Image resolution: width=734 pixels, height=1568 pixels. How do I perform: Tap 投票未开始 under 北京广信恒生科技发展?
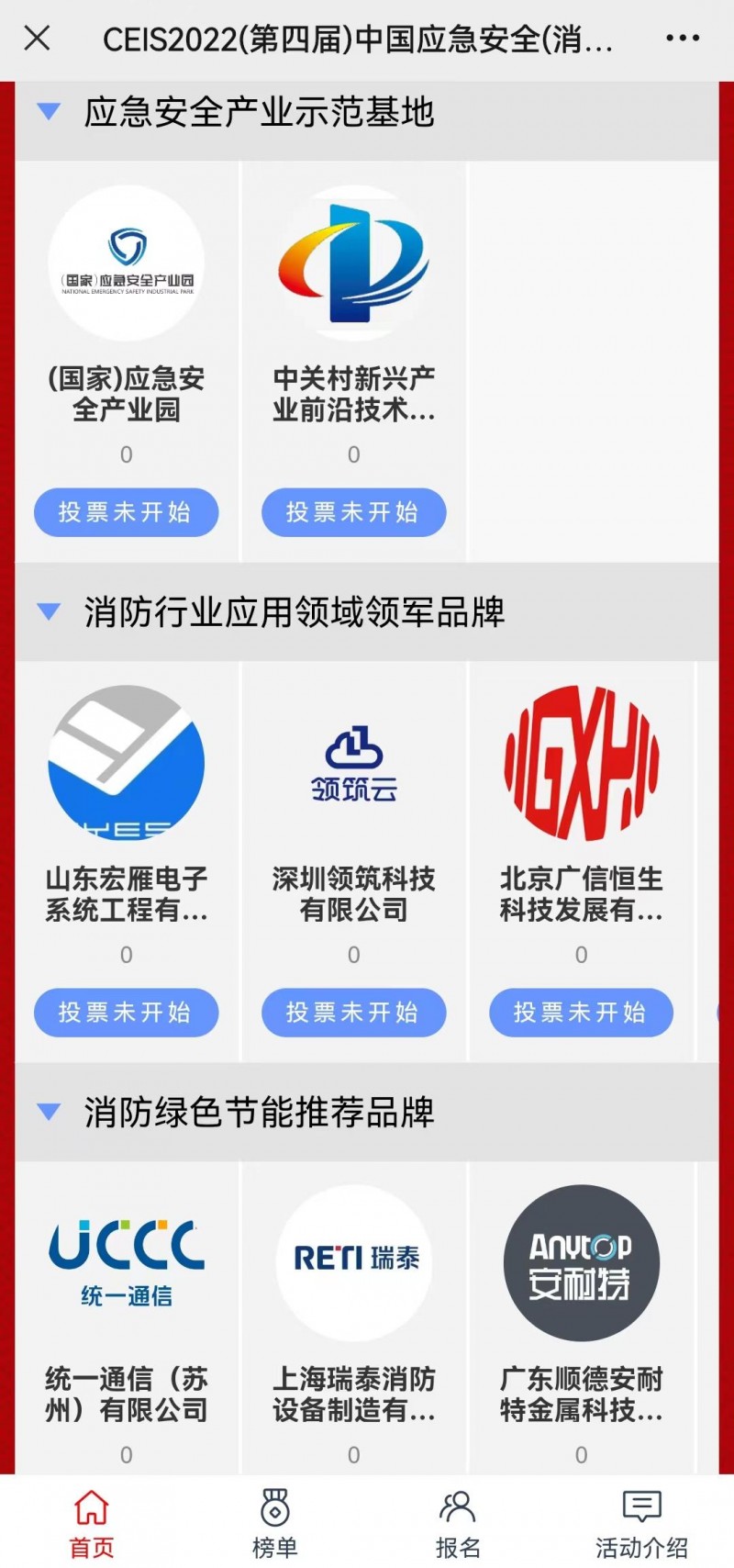pos(582,1013)
